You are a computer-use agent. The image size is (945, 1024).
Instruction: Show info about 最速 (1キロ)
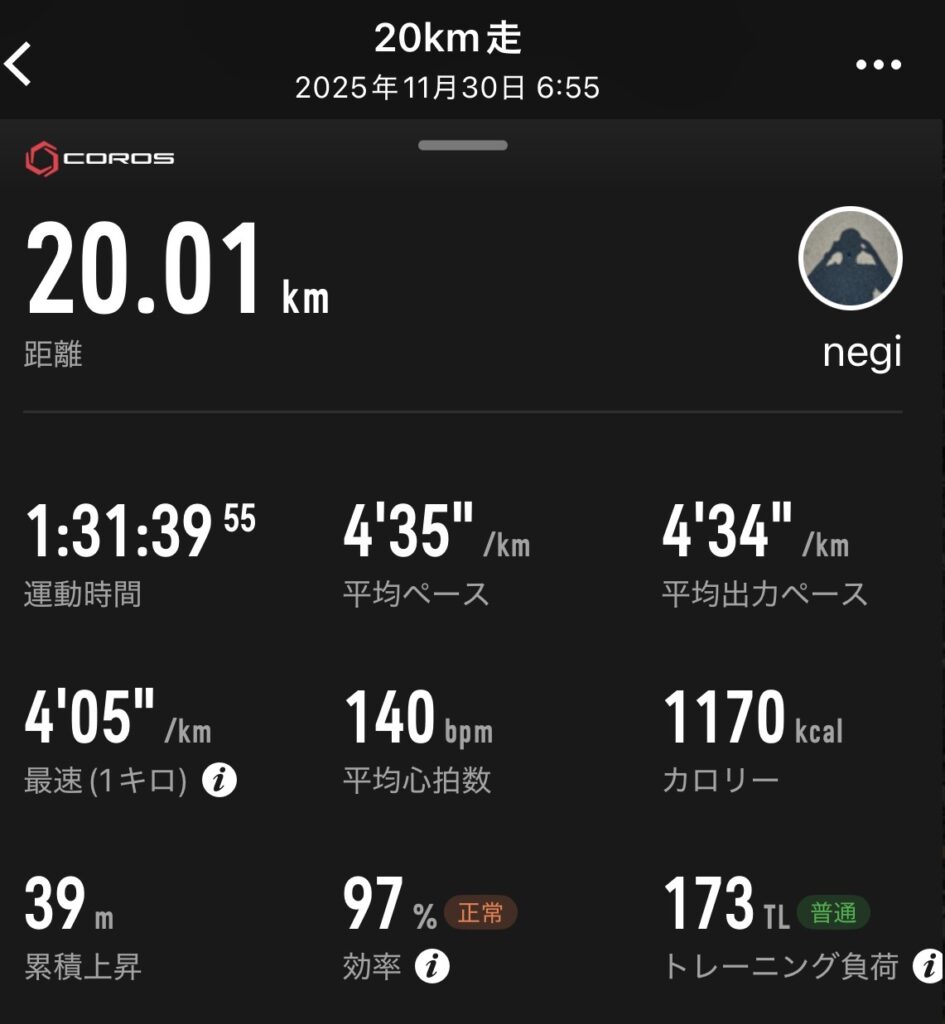coord(219,780)
